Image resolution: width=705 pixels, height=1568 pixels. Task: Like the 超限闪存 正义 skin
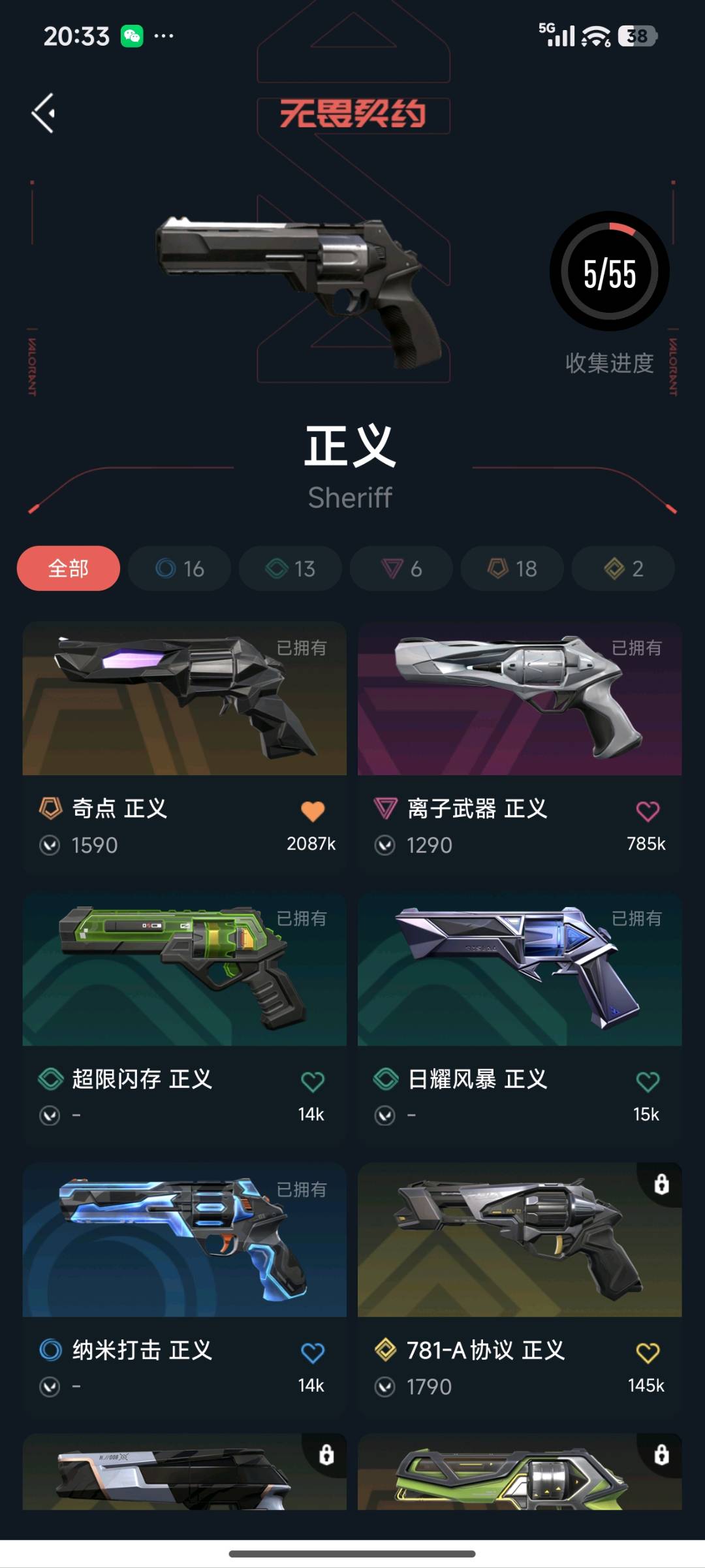point(313,1081)
